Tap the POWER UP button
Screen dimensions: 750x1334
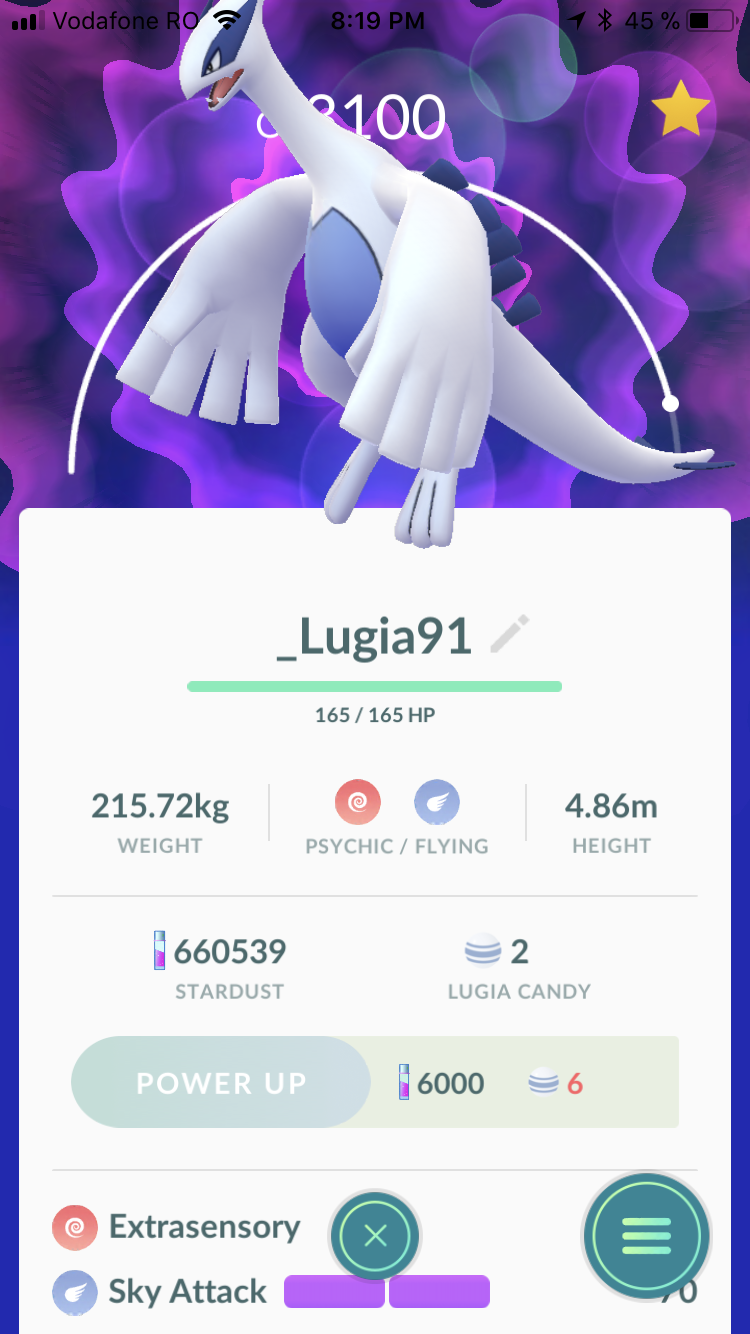pos(221,1082)
